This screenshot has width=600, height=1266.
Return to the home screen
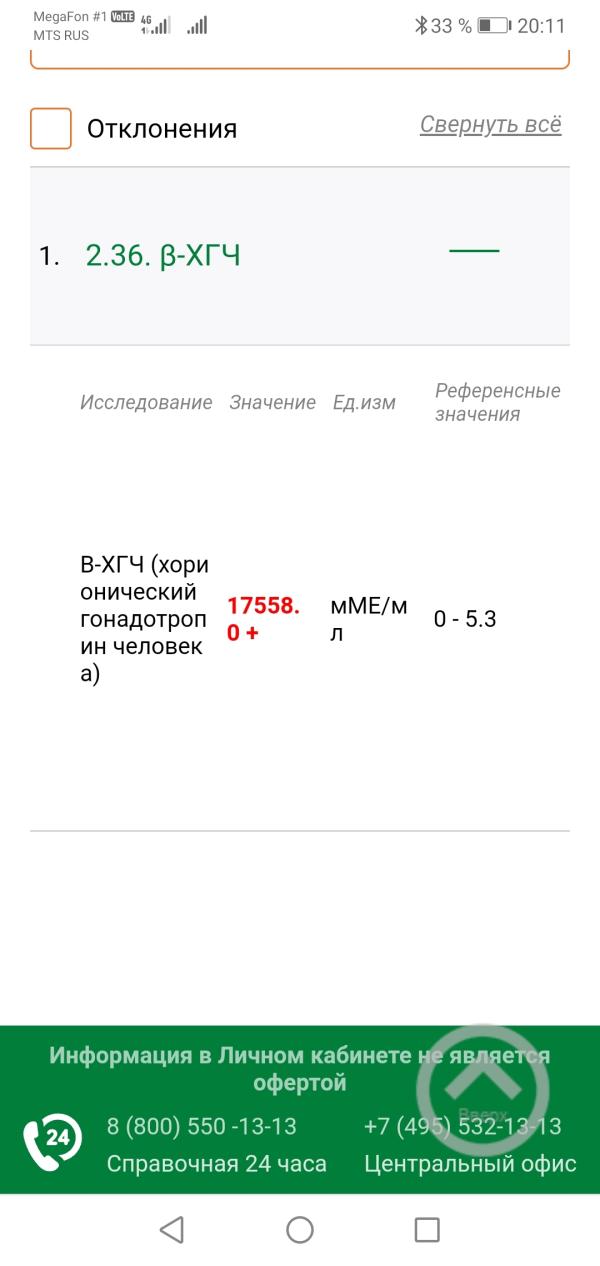coord(300,1229)
